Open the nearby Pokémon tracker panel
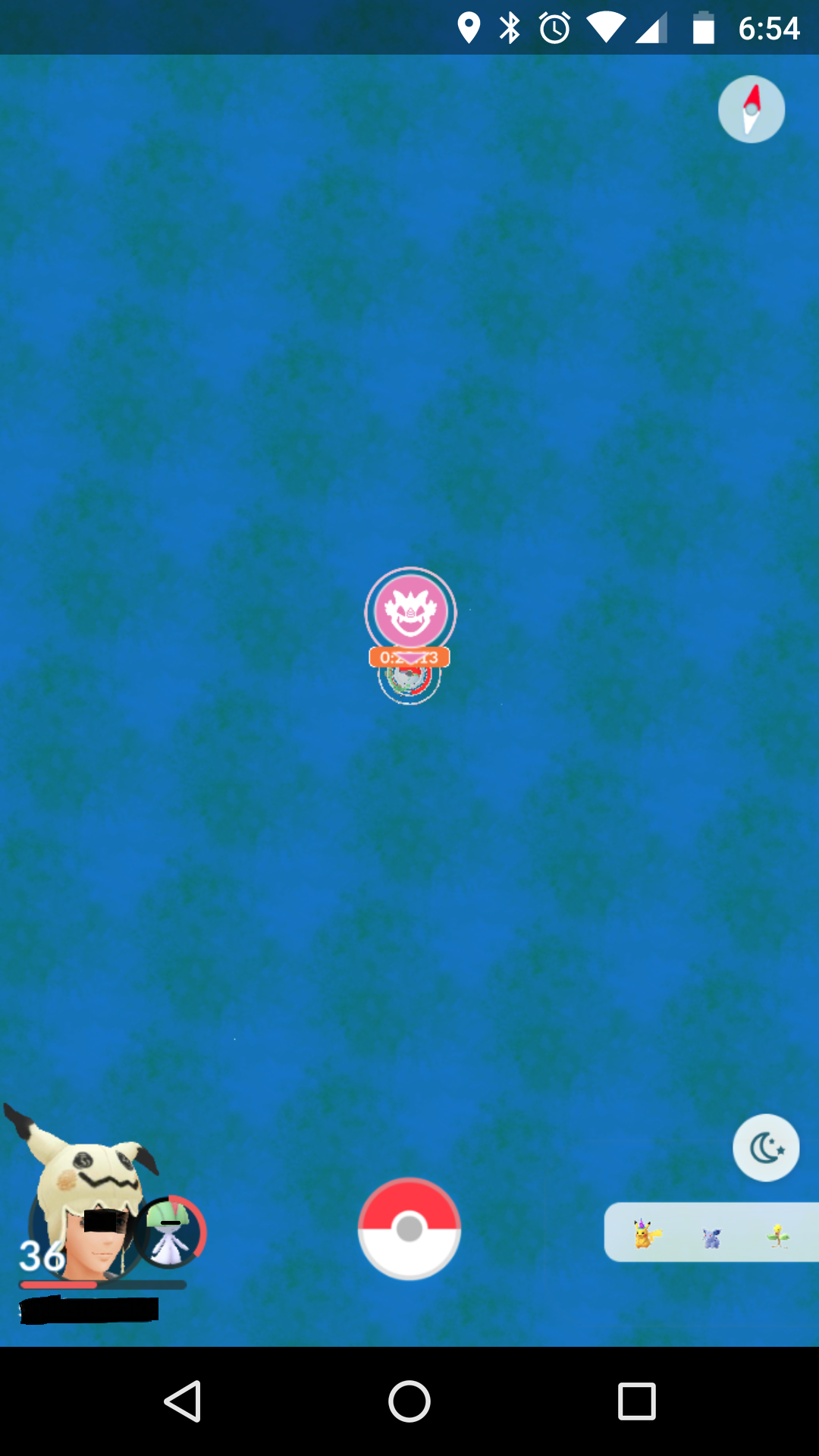 pos(711,1232)
